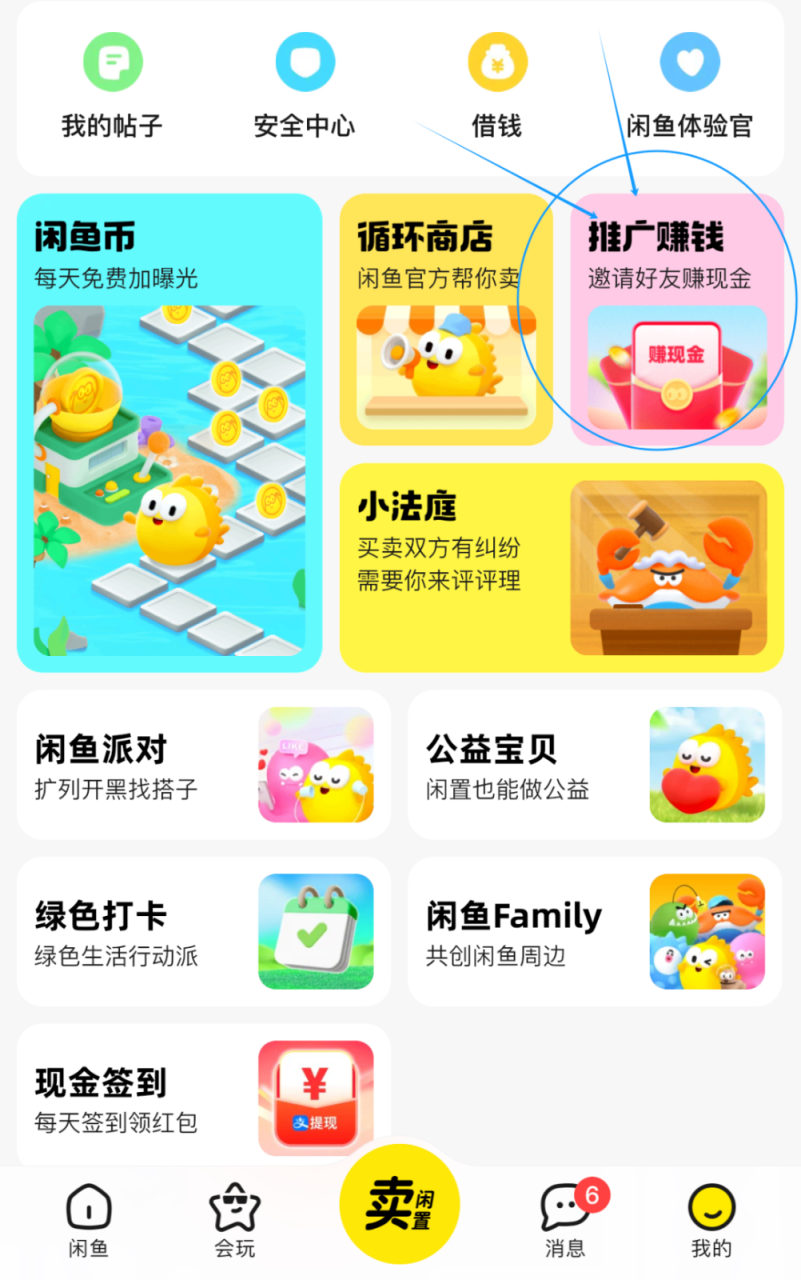Open the 现金签到 card
This screenshot has height=1280, width=801.
204,1097
